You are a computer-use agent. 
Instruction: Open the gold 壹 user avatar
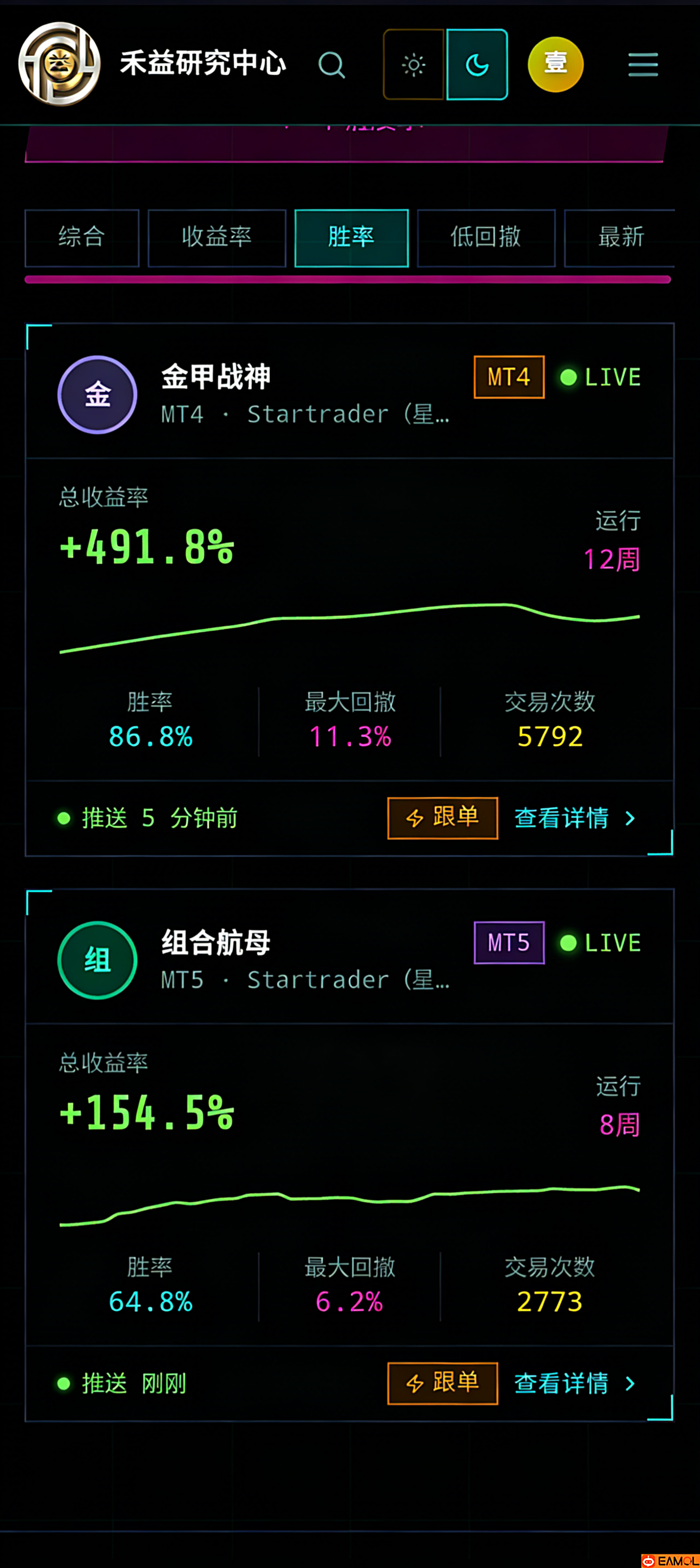pyautogui.click(x=555, y=65)
